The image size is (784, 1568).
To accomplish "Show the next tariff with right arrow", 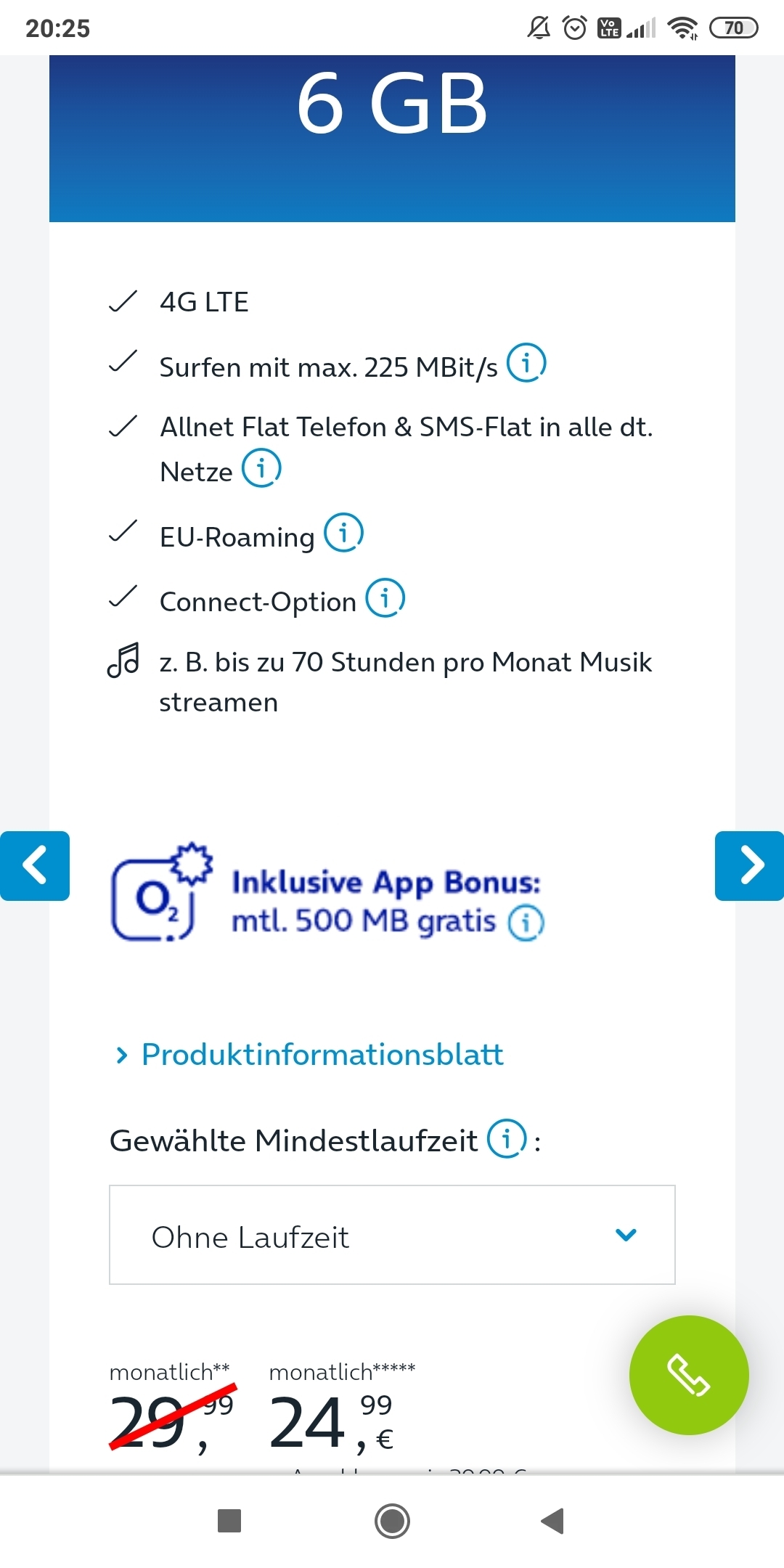I will [749, 865].
